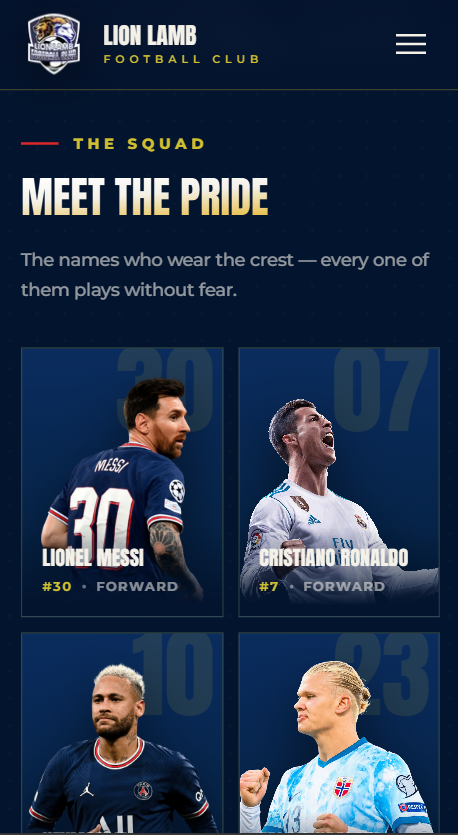Open Cristiano Ronaldo's player card
The width and height of the screenshot is (458, 835).
pyautogui.click(x=339, y=482)
